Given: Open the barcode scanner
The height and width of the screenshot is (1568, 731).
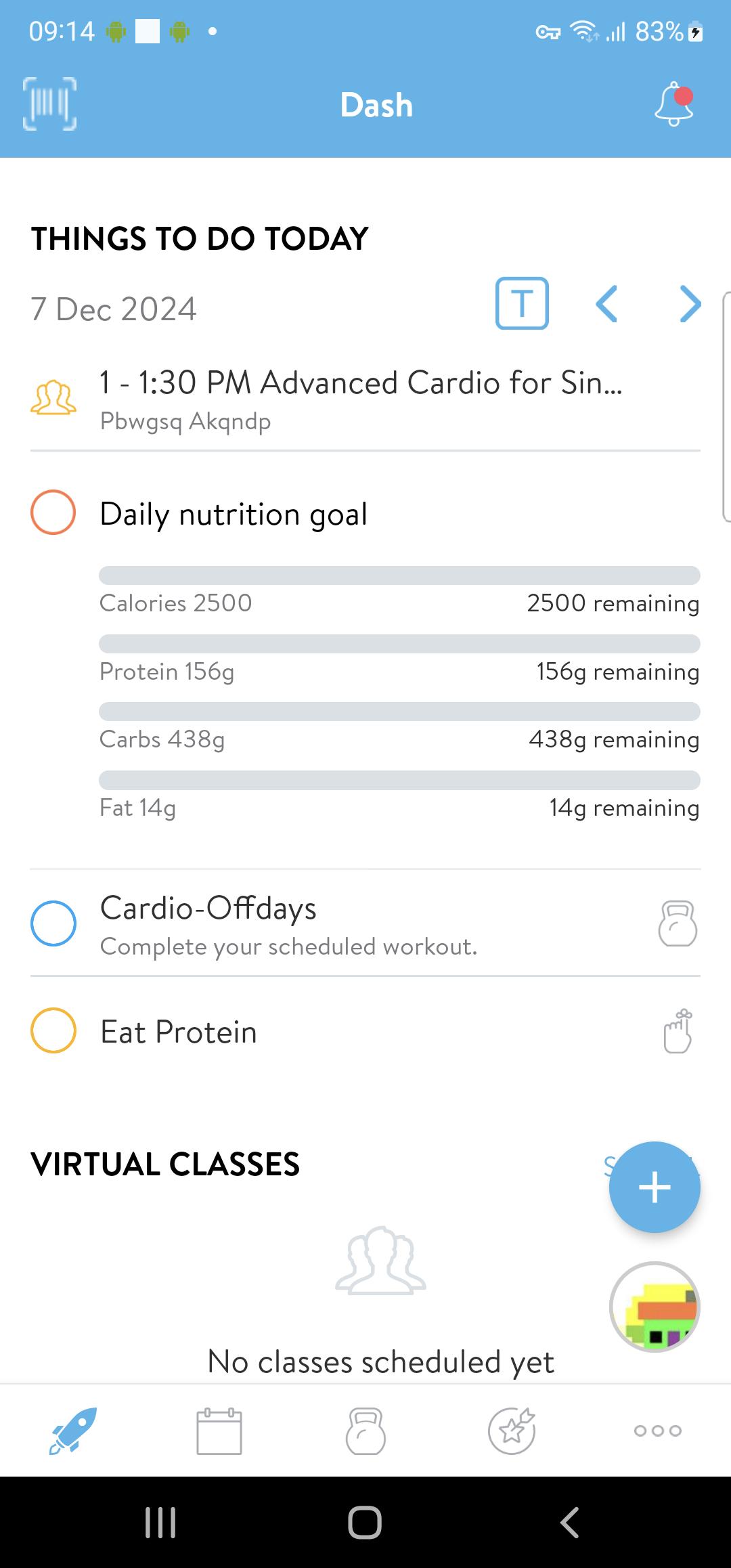Looking at the screenshot, I should (49, 104).
